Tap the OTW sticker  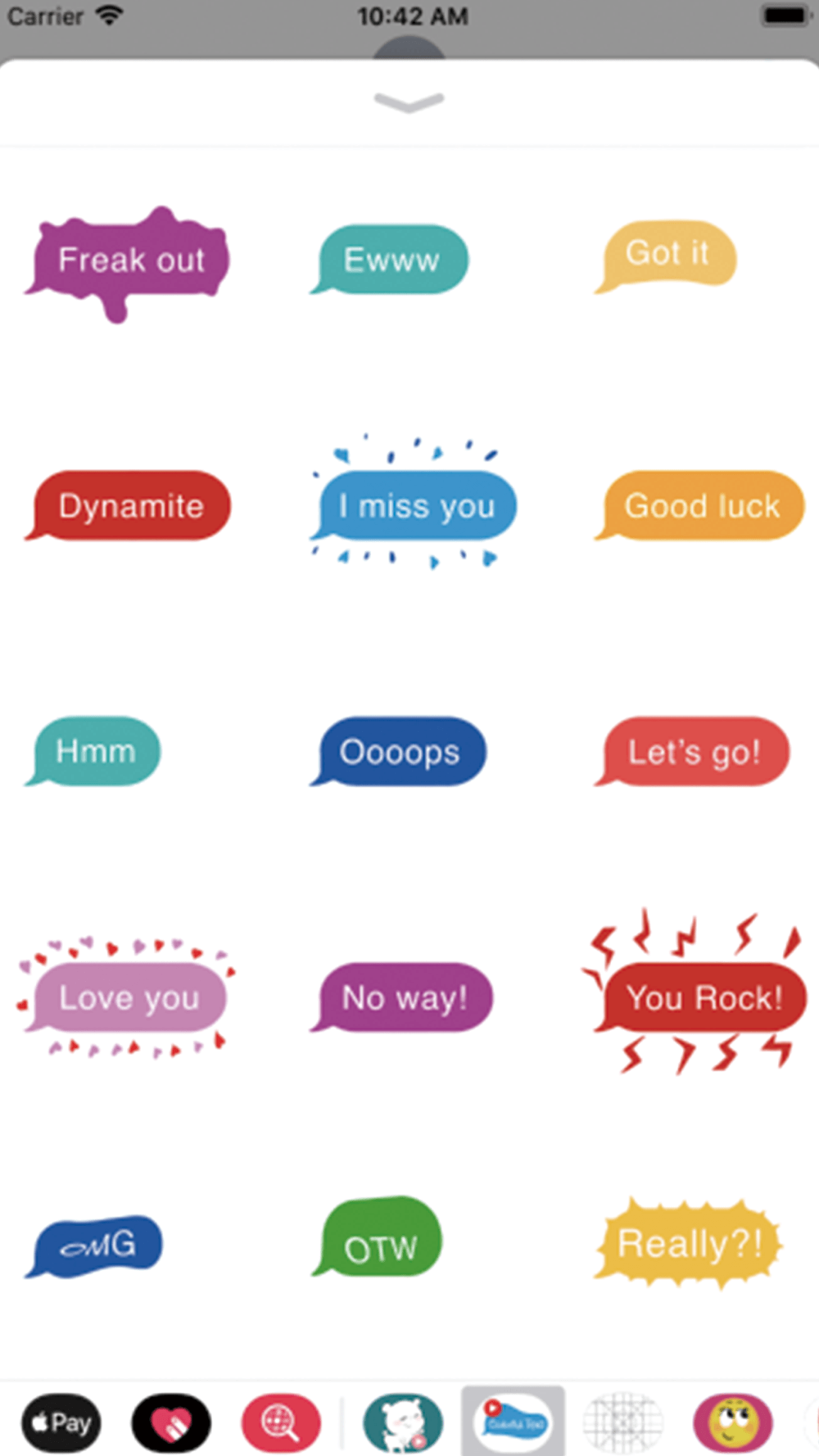tap(377, 1237)
